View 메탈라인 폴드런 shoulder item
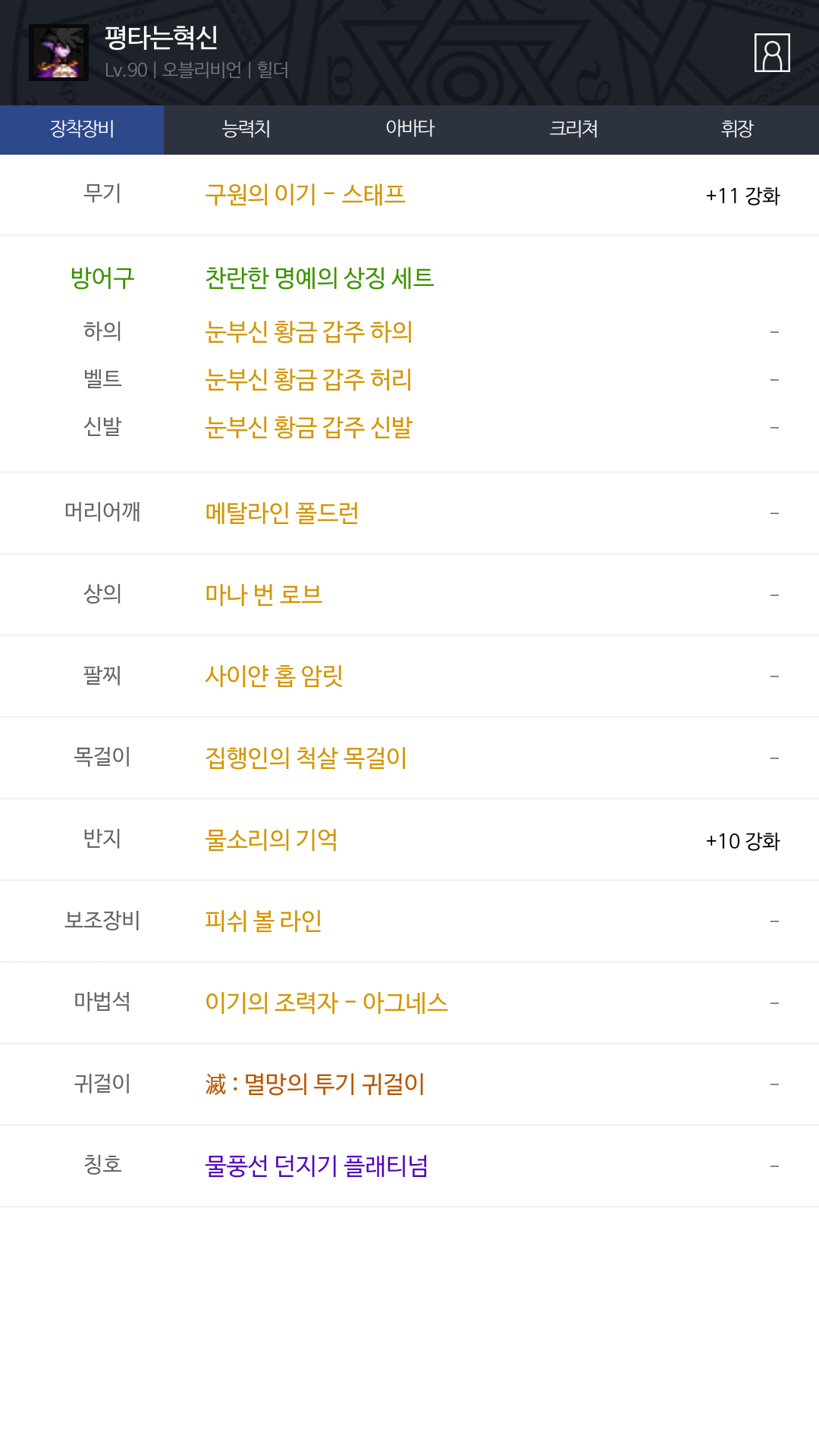 pyautogui.click(x=281, y=513)
